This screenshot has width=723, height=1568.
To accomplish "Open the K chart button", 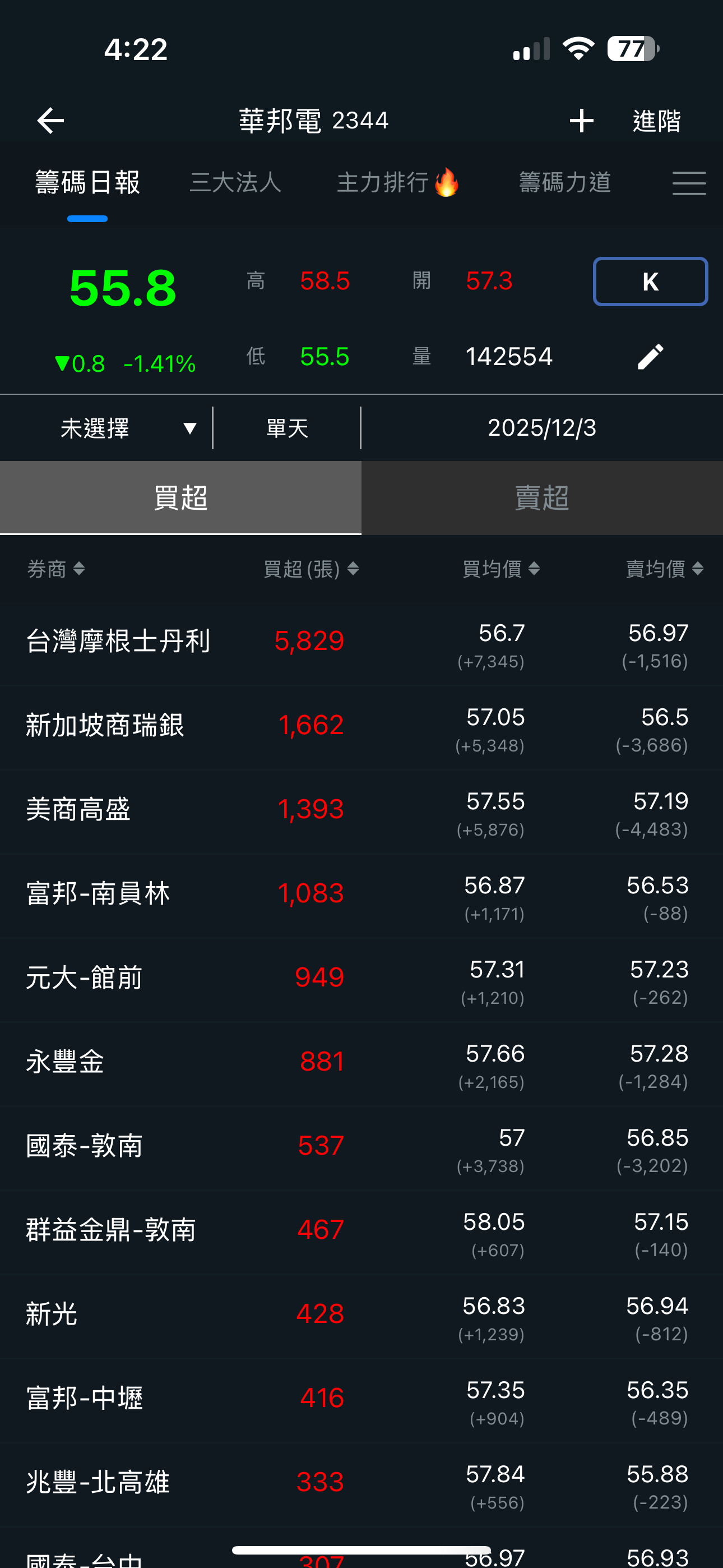I will pos(650,281).
